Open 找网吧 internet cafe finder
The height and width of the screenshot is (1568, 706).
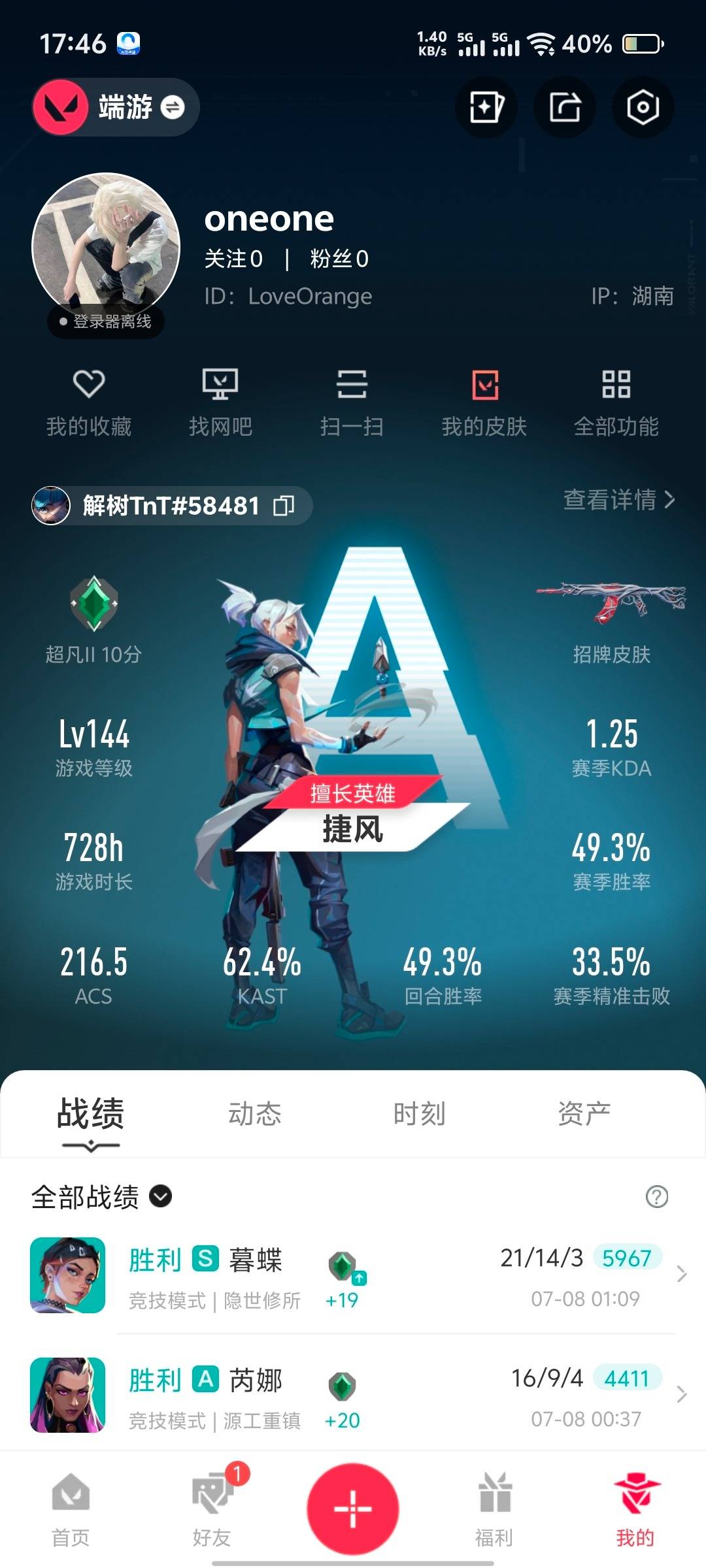[x=220, y=401]
